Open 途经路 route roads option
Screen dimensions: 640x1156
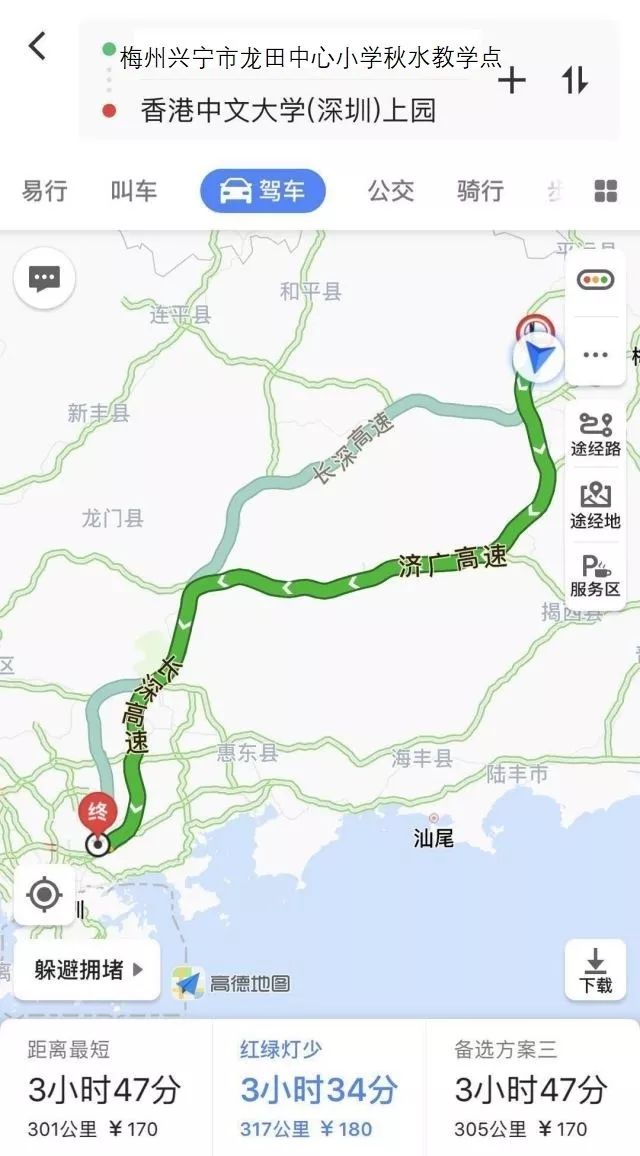[x=596, y=434]
